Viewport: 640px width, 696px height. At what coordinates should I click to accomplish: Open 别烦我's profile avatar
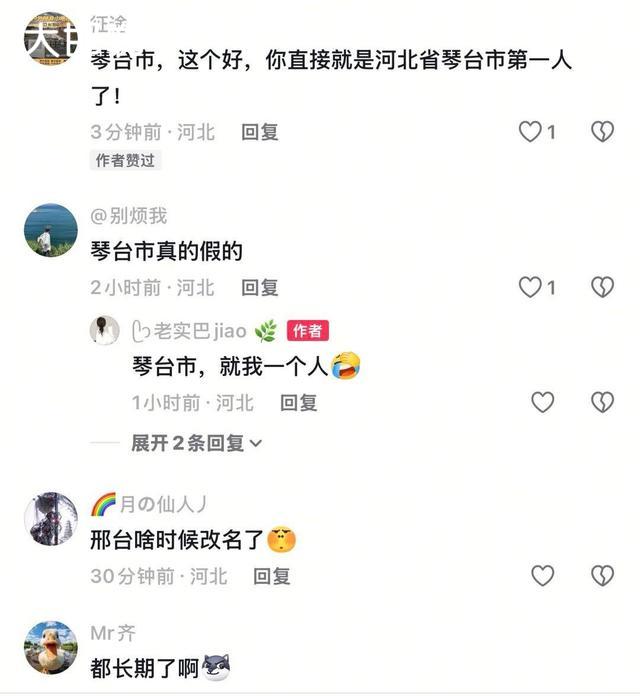[50, 231]
